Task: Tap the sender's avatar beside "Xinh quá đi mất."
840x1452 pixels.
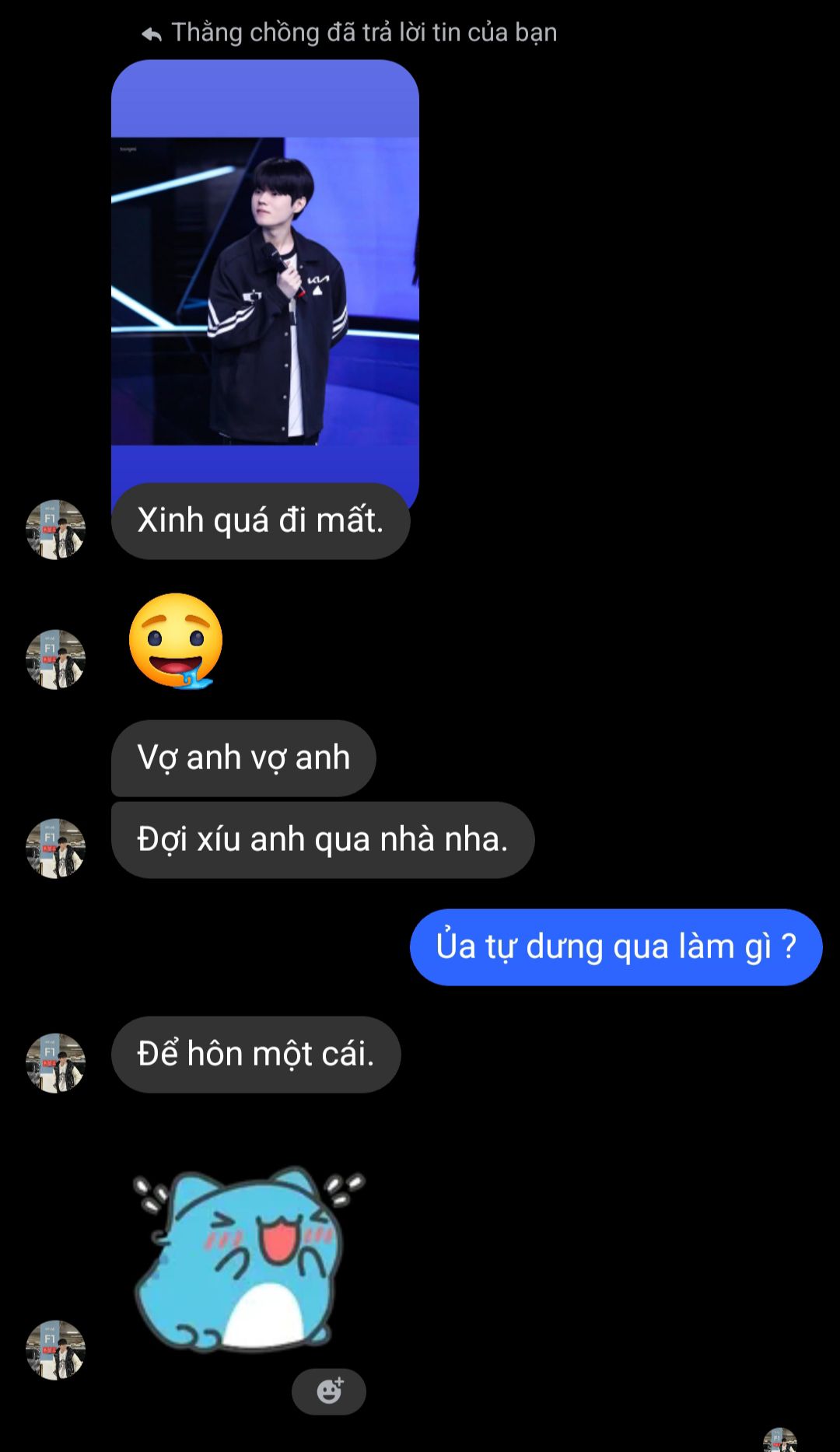Action: (x=55, y=530)
